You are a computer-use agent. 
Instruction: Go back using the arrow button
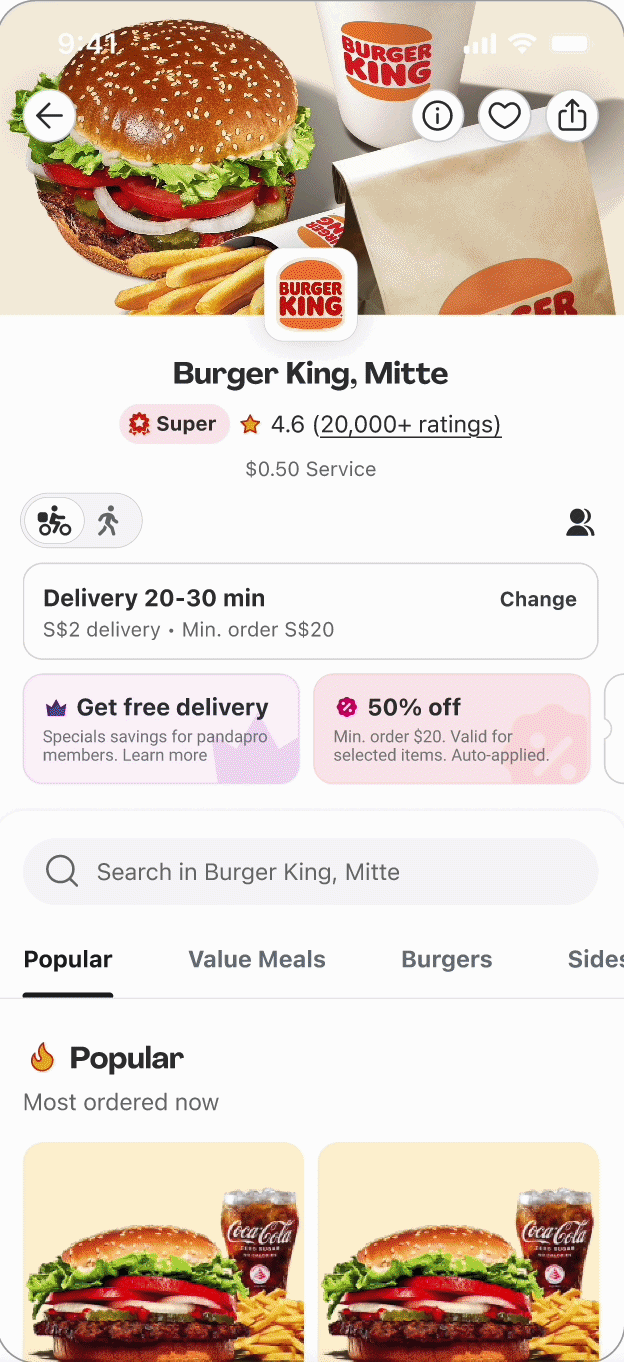tap(49, 116)
